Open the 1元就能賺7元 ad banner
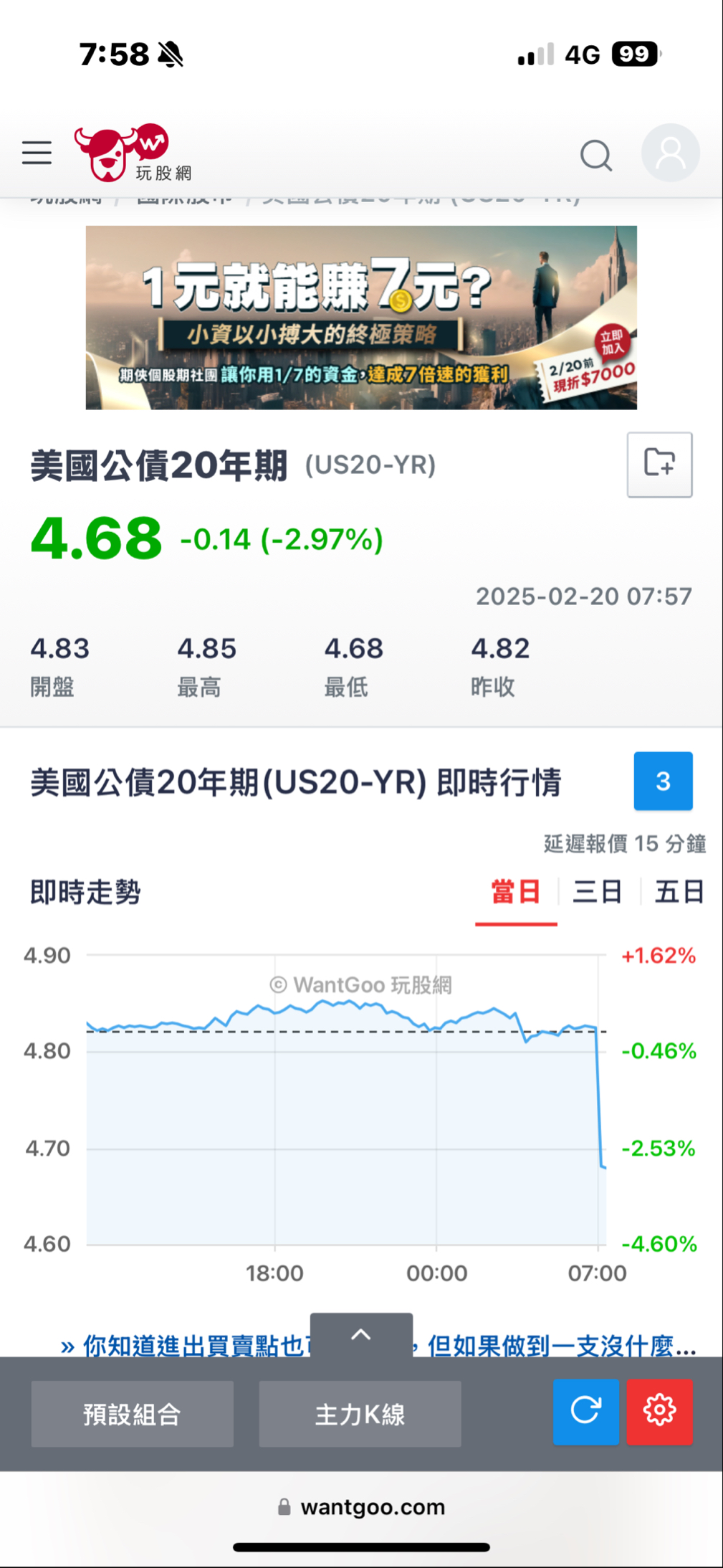Screen dimensions: 723x1568 click(361, 318)
